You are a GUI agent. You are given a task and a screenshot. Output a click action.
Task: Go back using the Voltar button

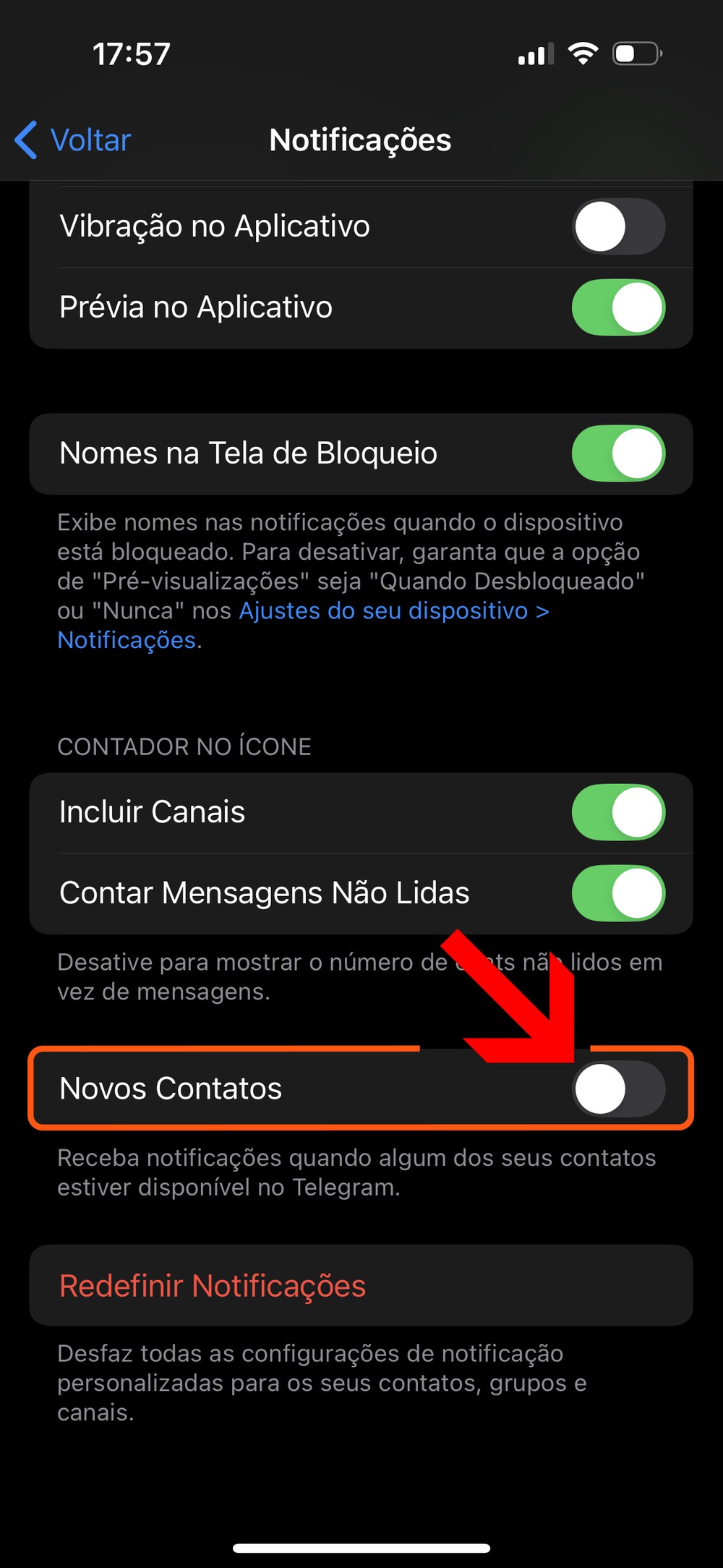pos(74,140)
